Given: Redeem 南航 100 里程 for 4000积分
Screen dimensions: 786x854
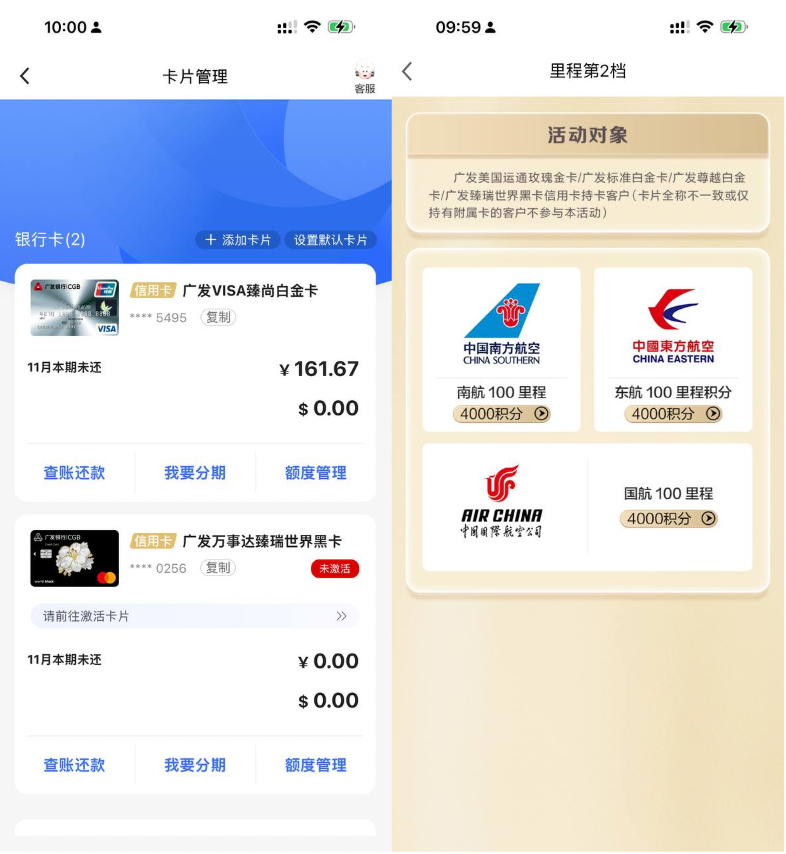Looking at the screenshot, I should click(503, 414).
